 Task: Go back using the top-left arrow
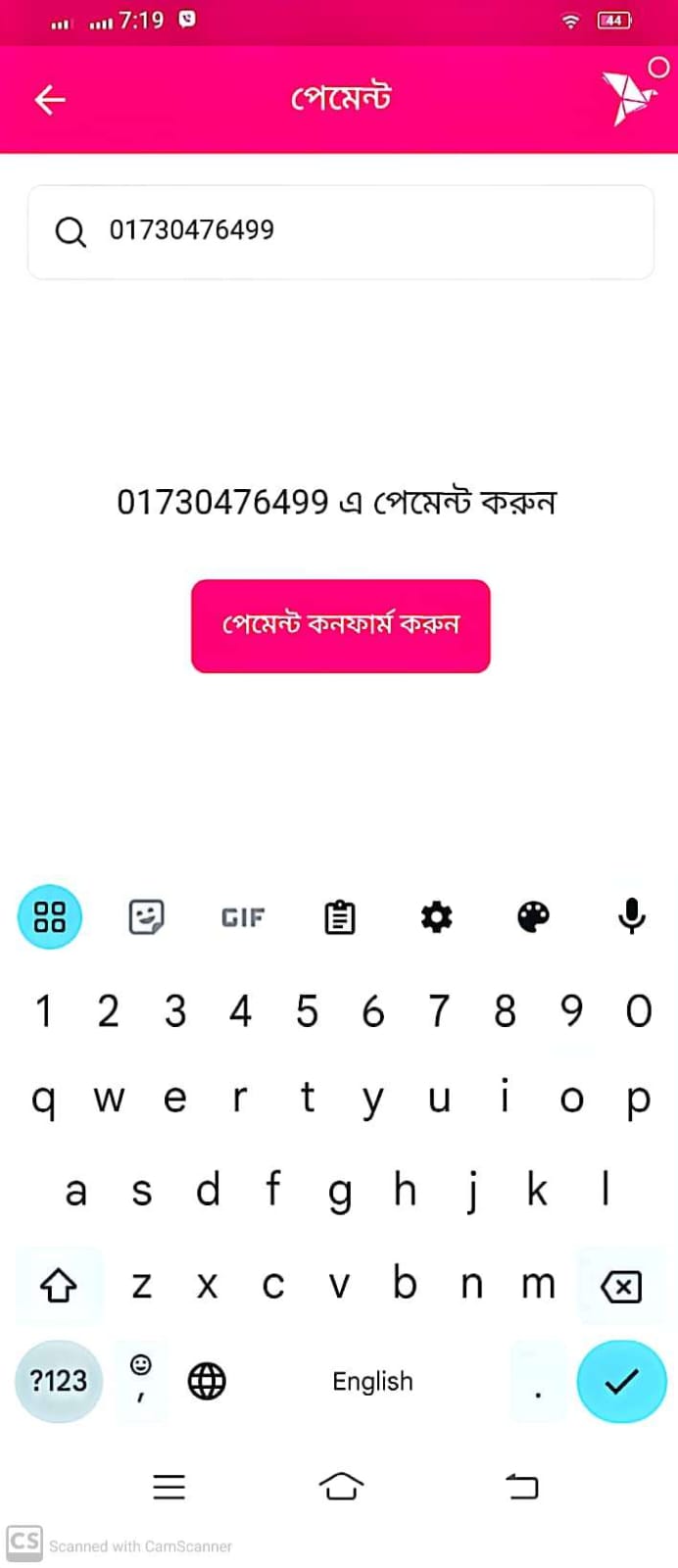coord(49,99)
